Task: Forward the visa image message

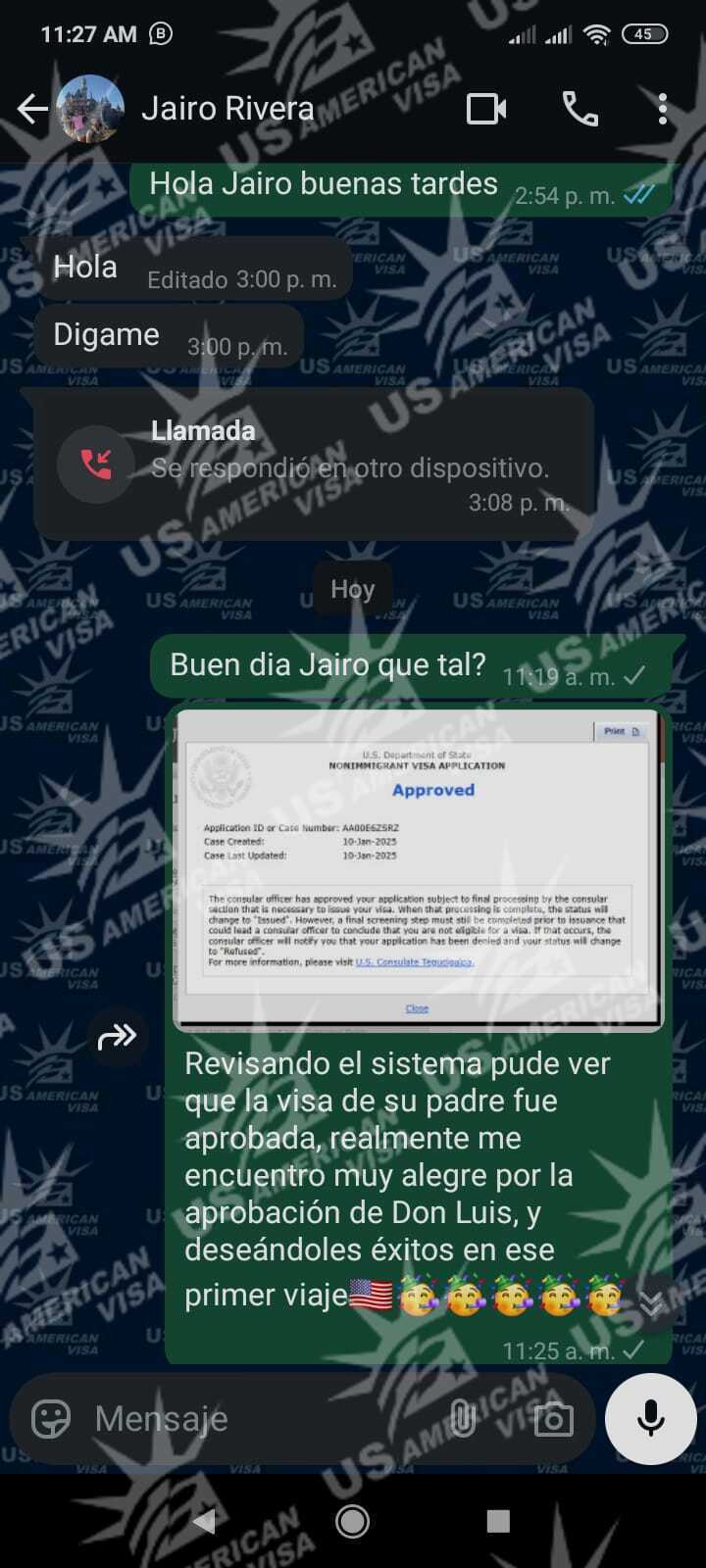Action: 117,1036
